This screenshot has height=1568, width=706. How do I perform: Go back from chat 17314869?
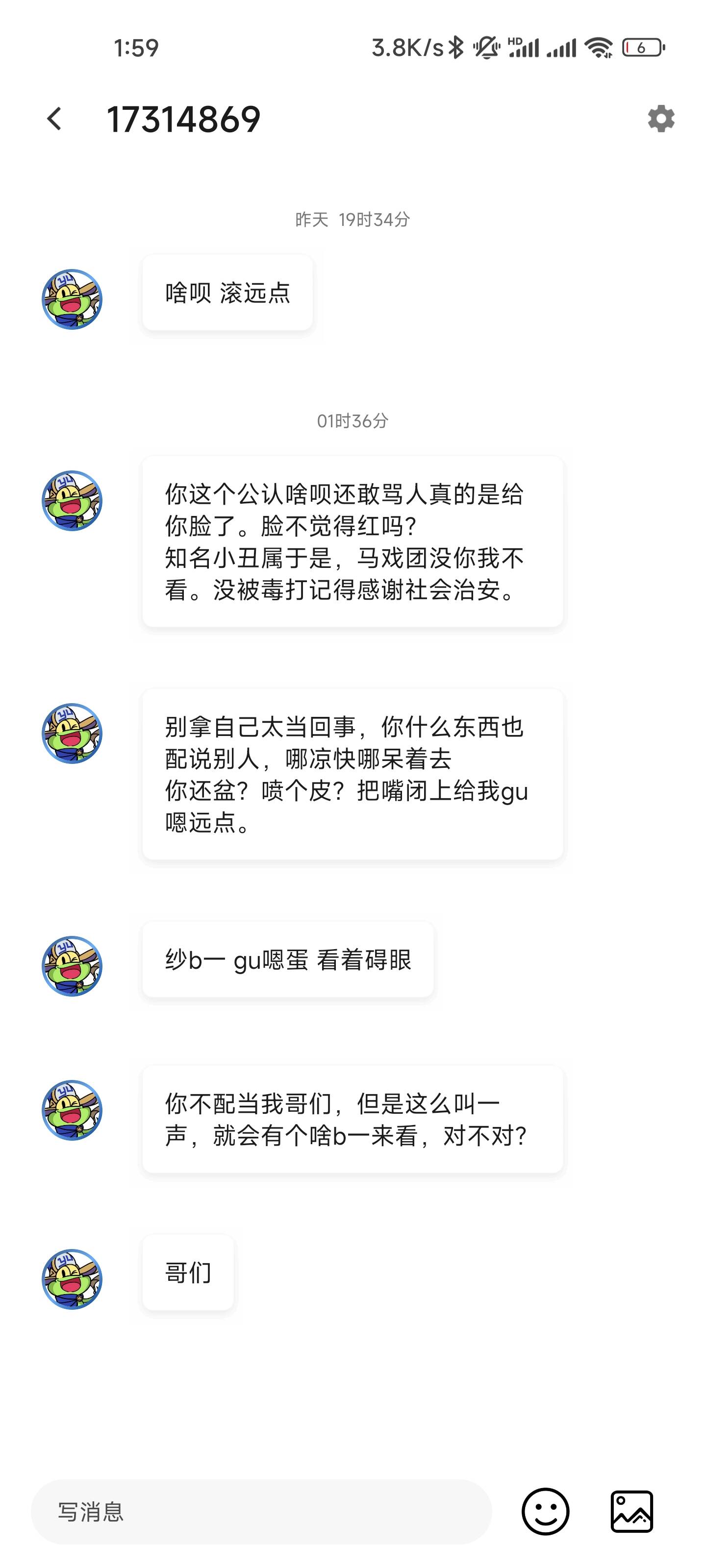pos(55,119)
